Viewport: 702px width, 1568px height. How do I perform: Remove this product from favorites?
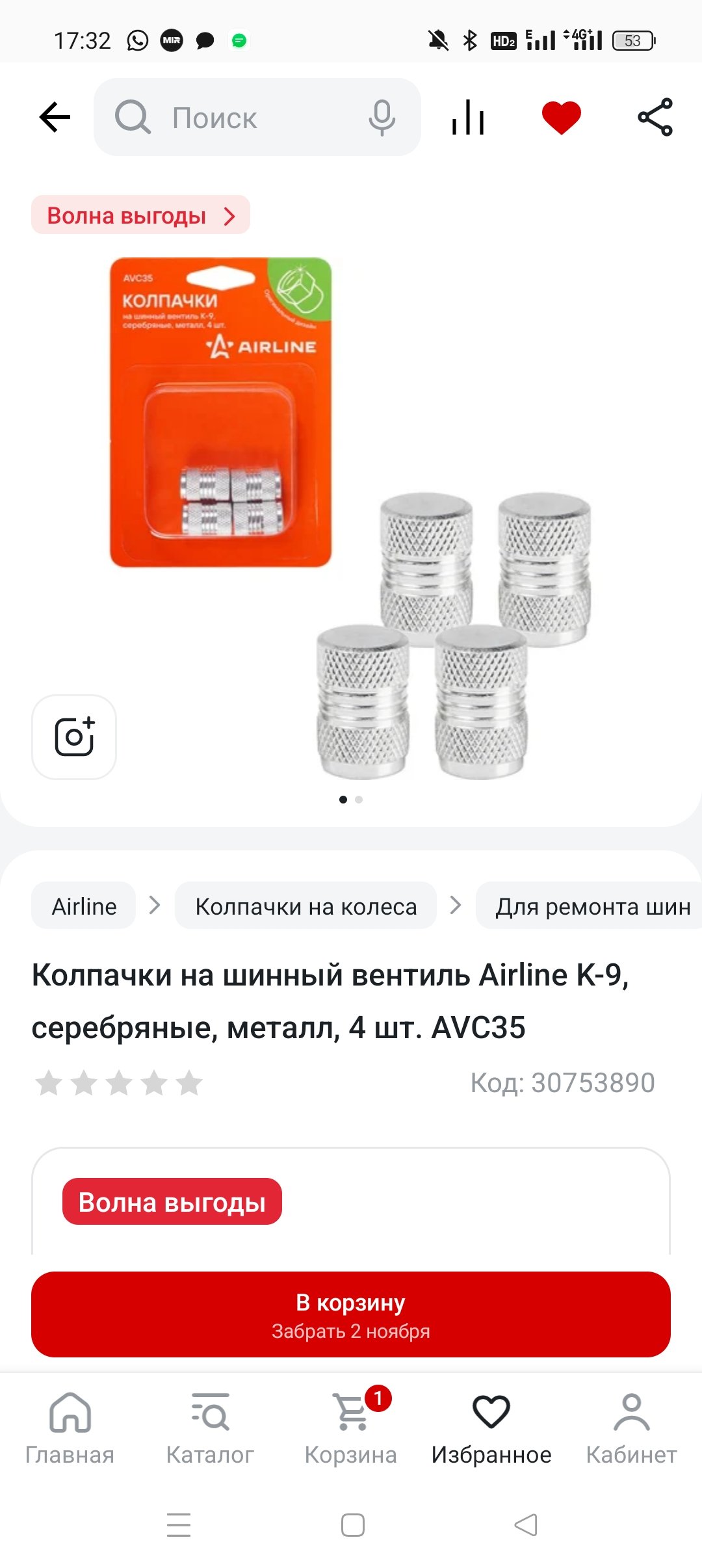pos(561,118)
